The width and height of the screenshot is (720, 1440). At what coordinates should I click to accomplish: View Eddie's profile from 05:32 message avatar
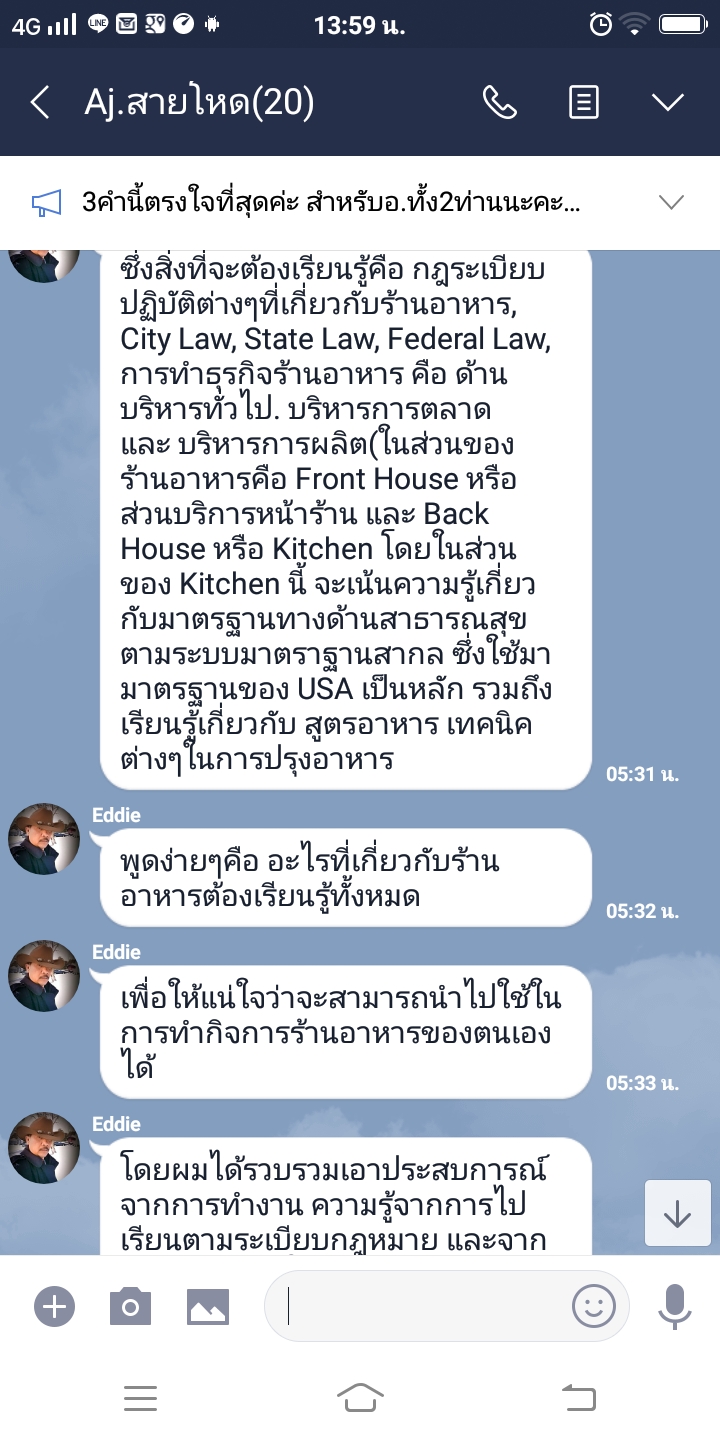click(44, 839)
